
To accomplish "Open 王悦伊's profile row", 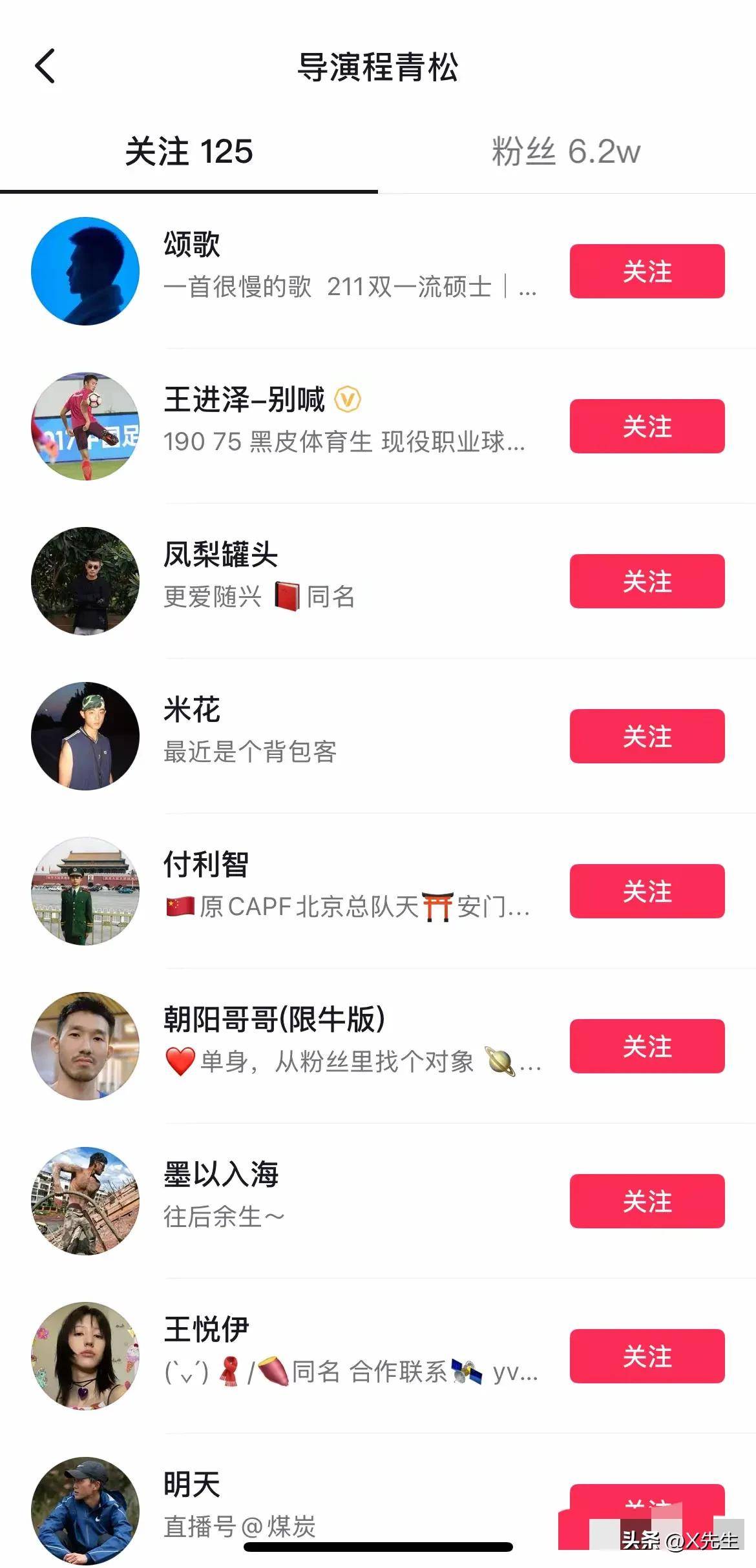I will tap(349, 1356).
